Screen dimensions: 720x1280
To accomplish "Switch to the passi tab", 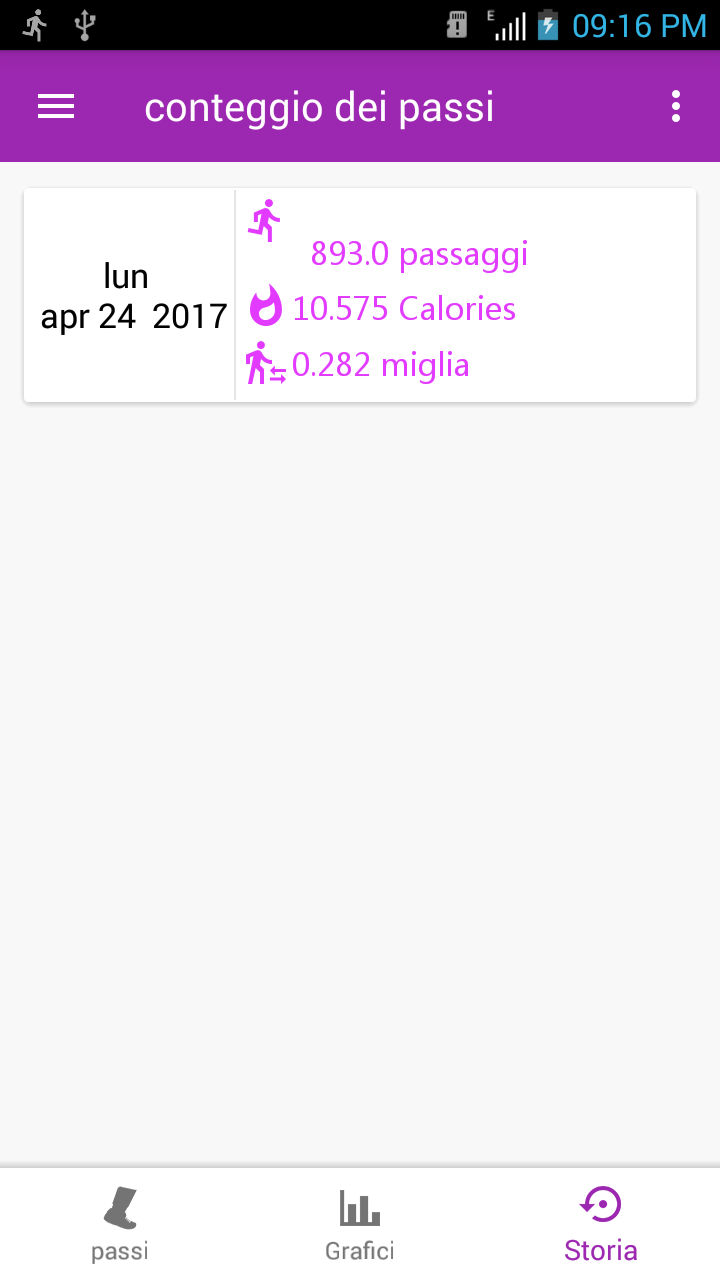I will [x=120, y=1224].
